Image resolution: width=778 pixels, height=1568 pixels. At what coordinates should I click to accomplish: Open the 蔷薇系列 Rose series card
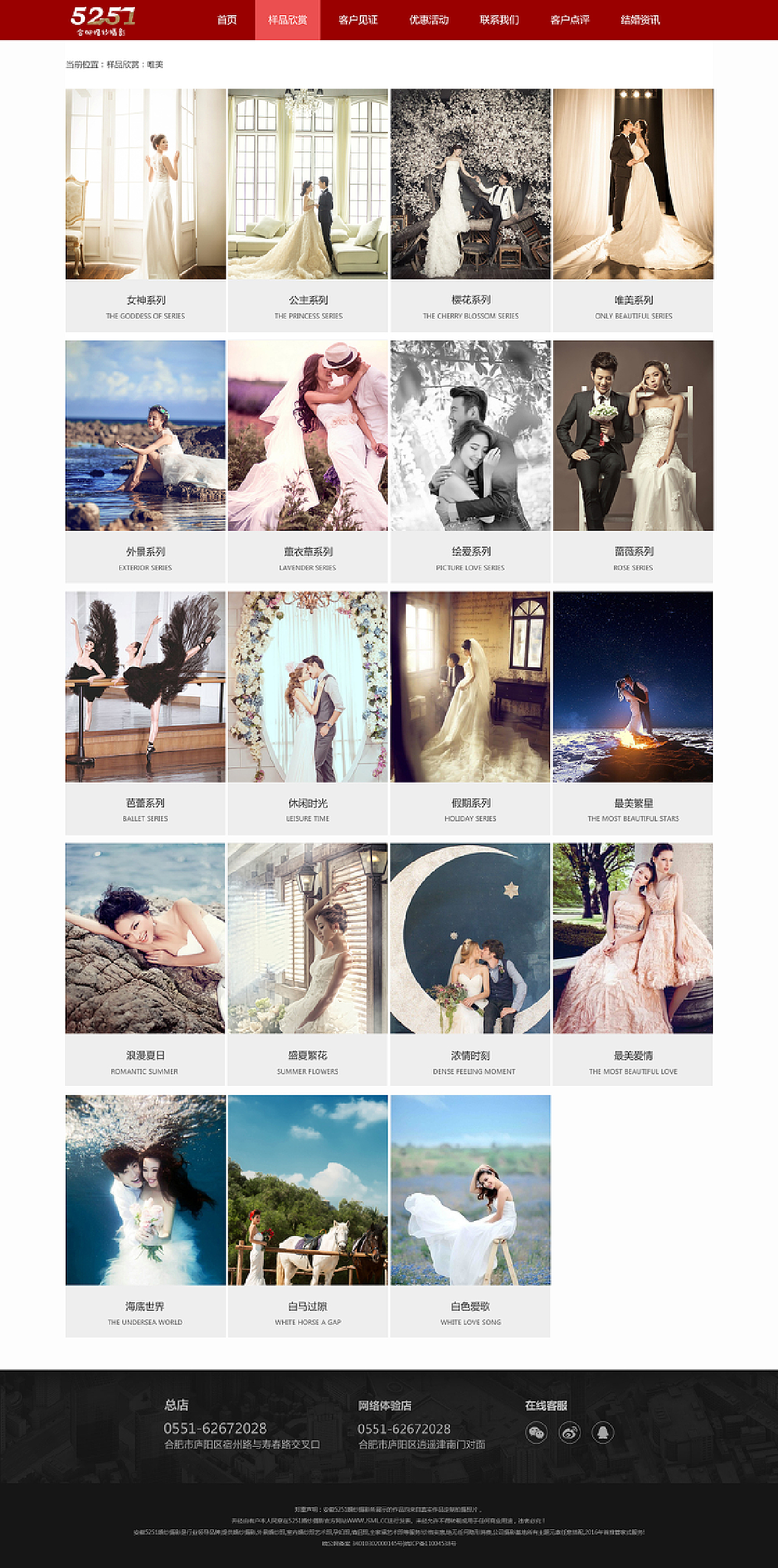pos(633,435)
